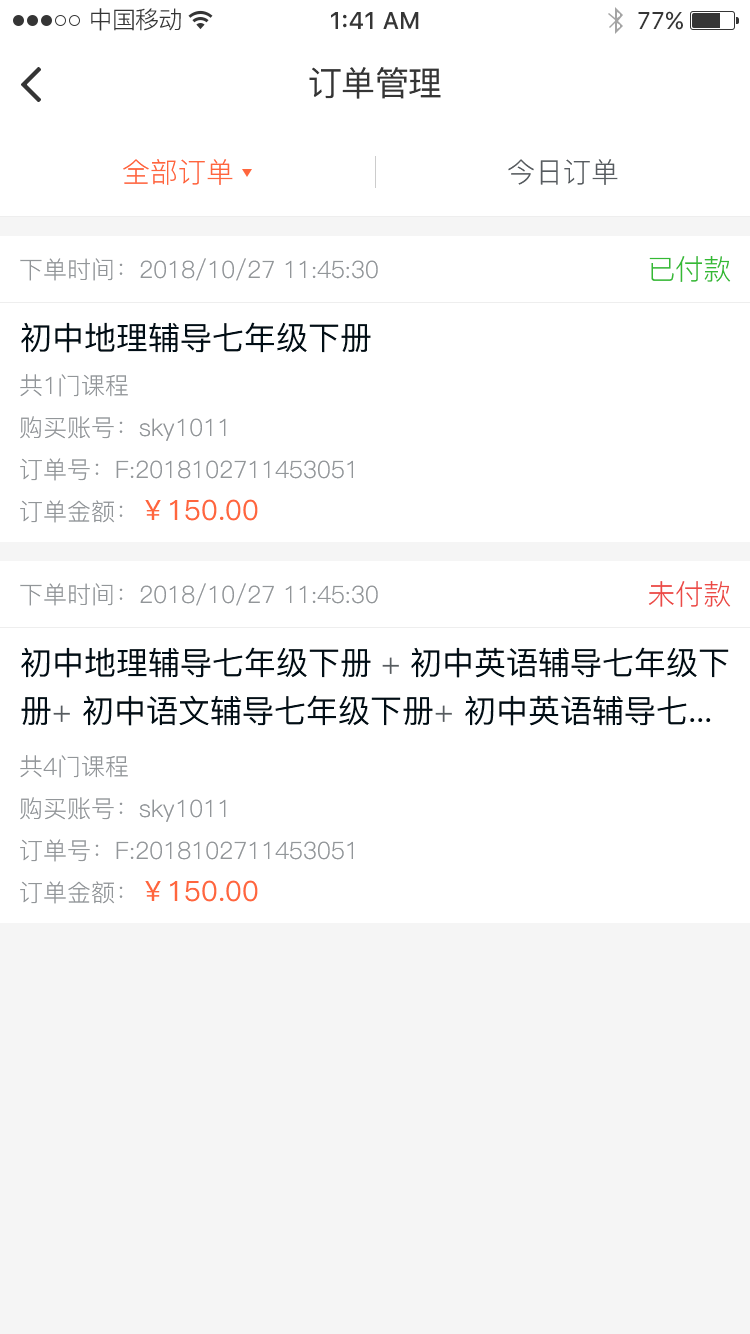Click the green 已付款 status label

[x=689, y=270]
